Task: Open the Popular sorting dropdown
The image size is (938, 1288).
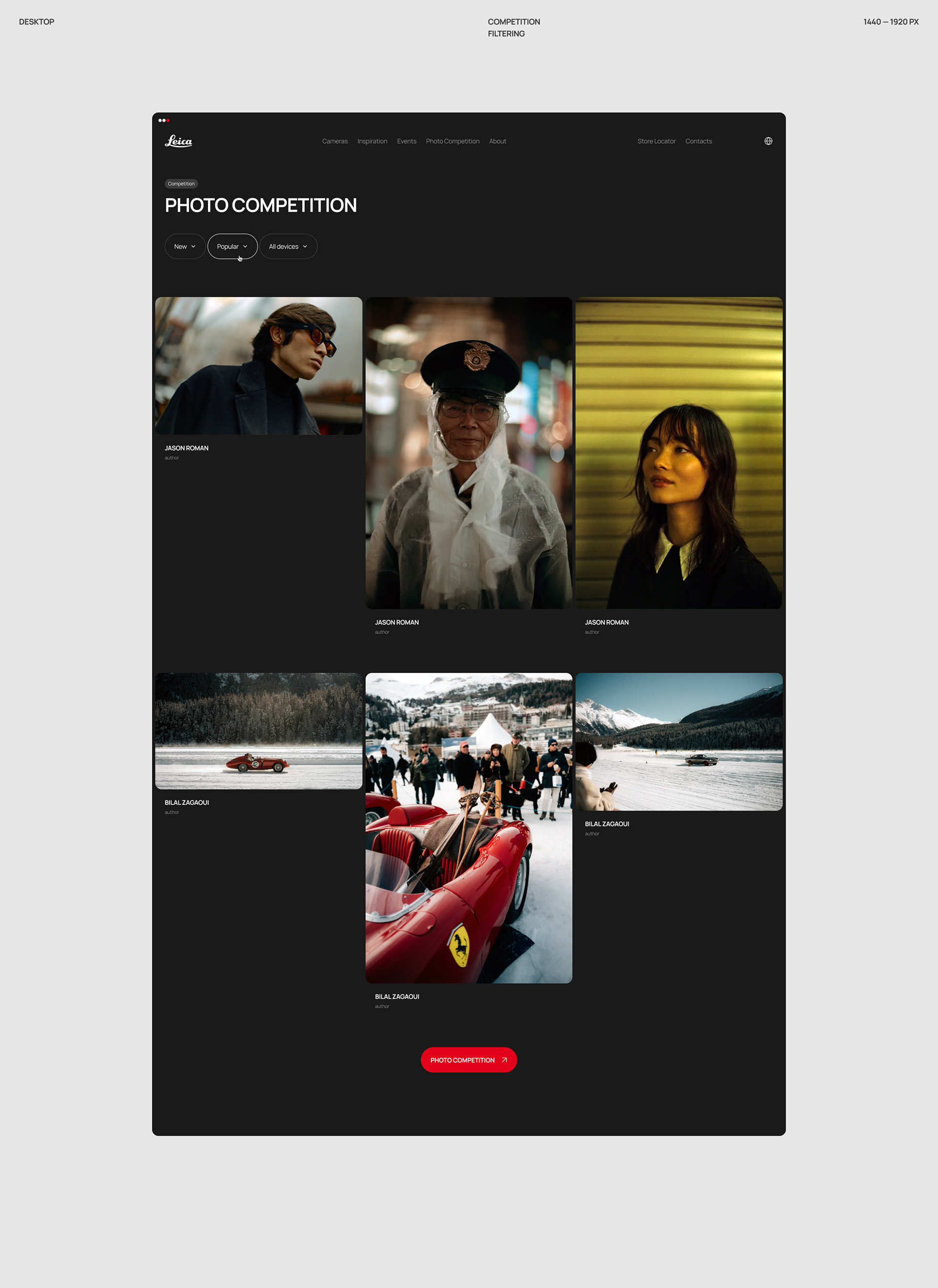Action: click(233, 246)
